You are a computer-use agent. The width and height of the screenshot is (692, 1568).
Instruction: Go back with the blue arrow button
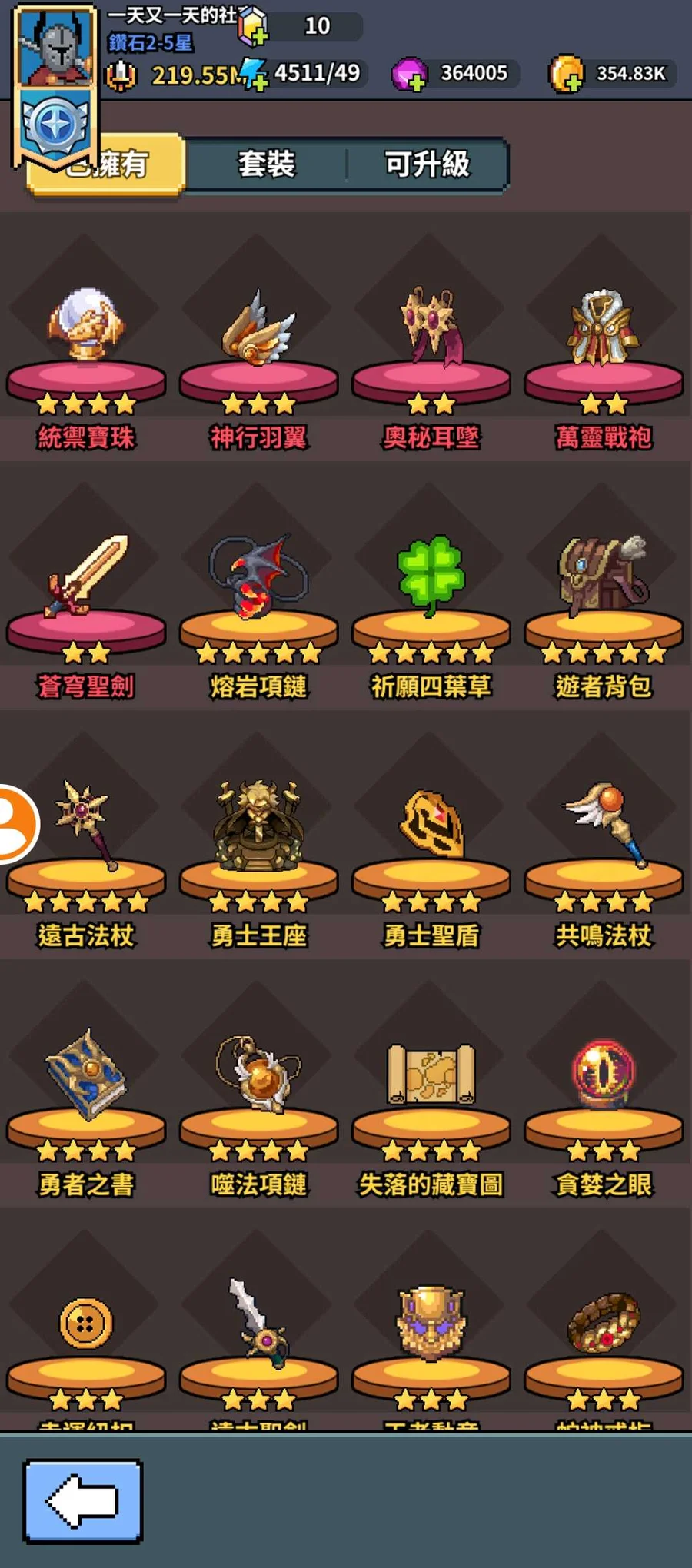[83, 1501]
